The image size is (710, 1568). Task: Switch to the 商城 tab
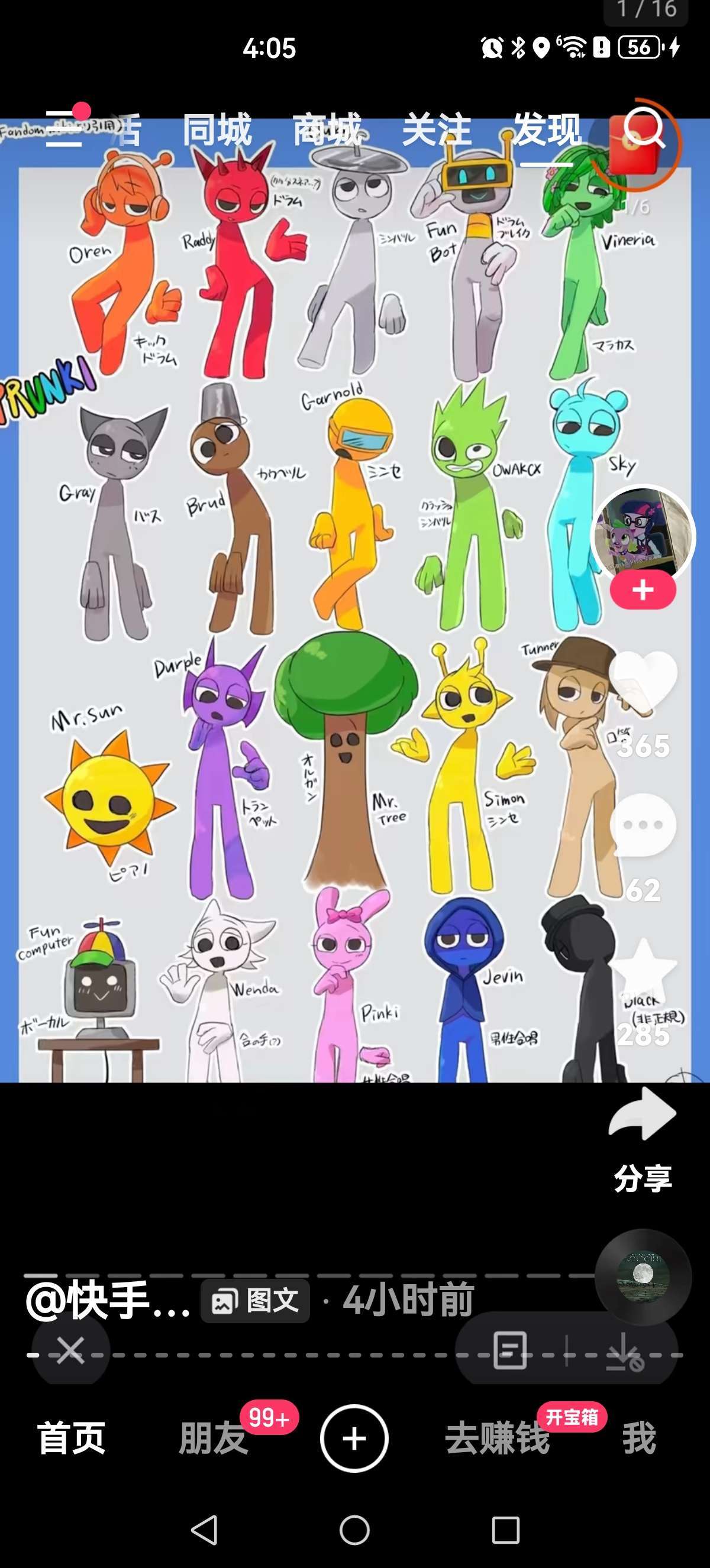click(327, 129)
